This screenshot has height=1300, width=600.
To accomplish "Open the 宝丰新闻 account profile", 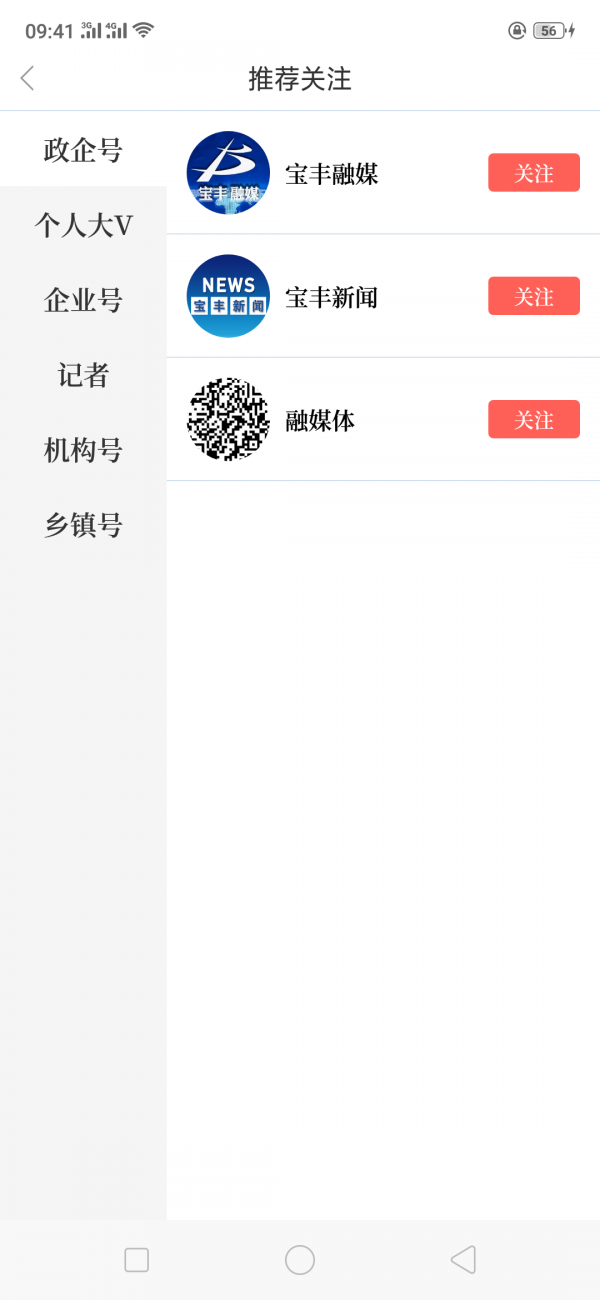I will [x=330, y=297].
